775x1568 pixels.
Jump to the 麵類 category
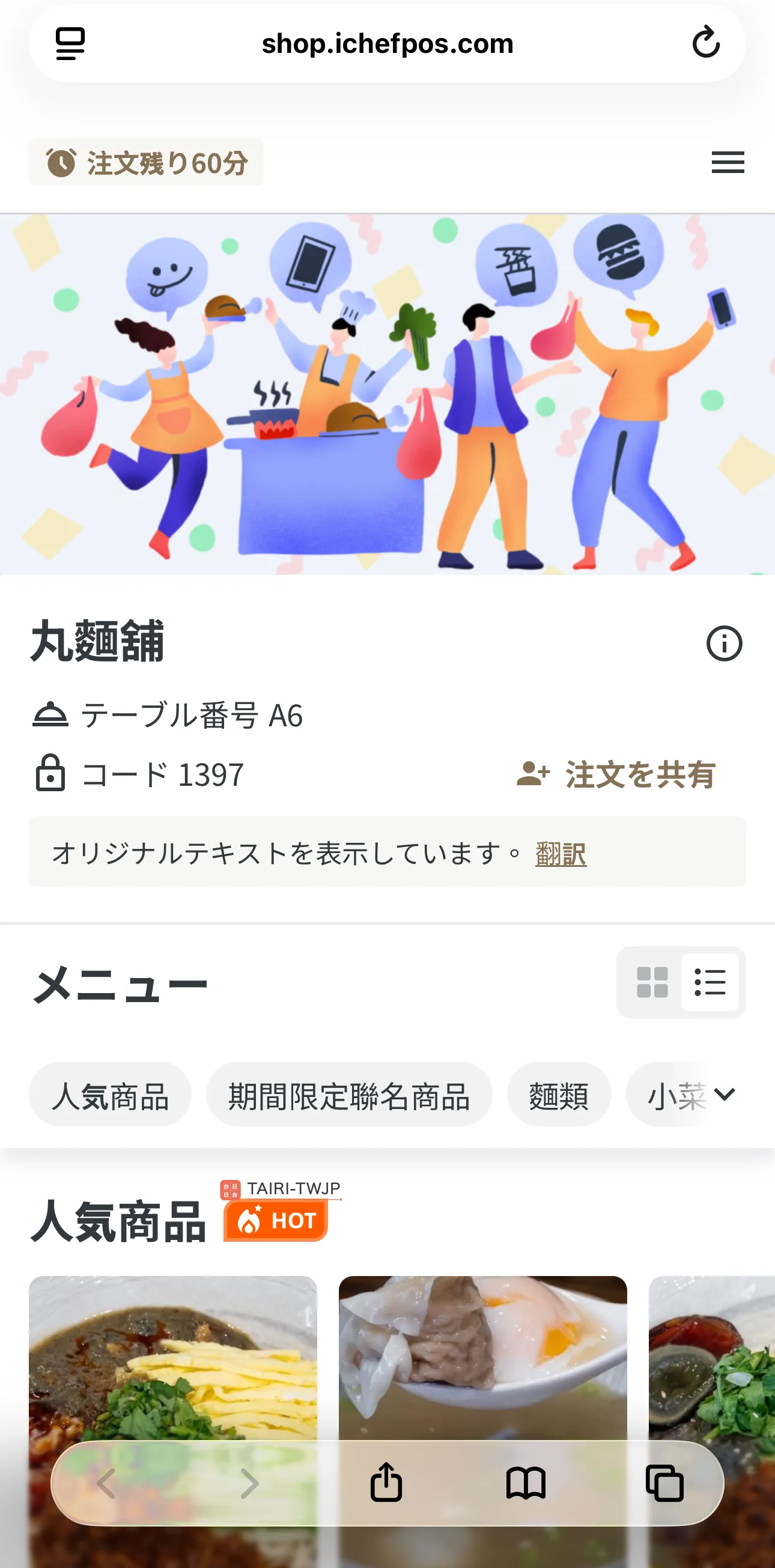coord(559,1096)
